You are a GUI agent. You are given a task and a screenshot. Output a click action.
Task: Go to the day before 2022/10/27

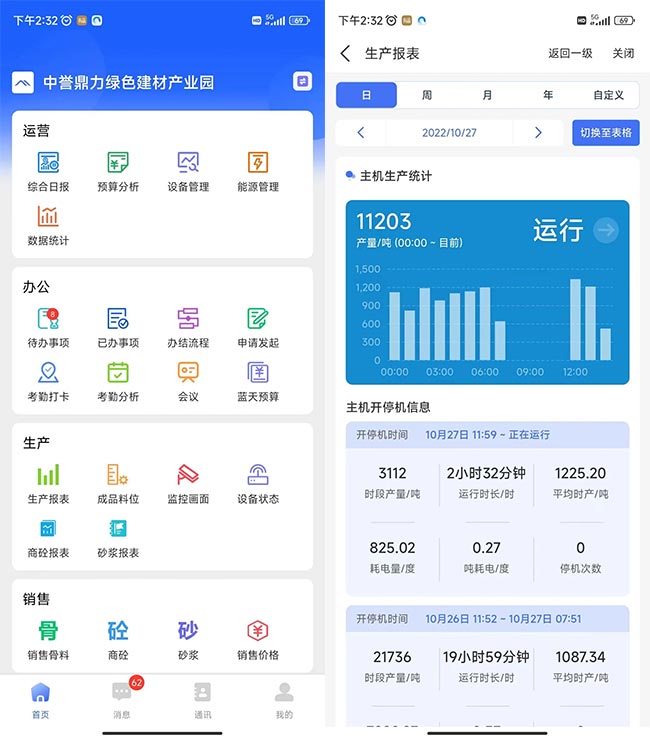[361, 133]
